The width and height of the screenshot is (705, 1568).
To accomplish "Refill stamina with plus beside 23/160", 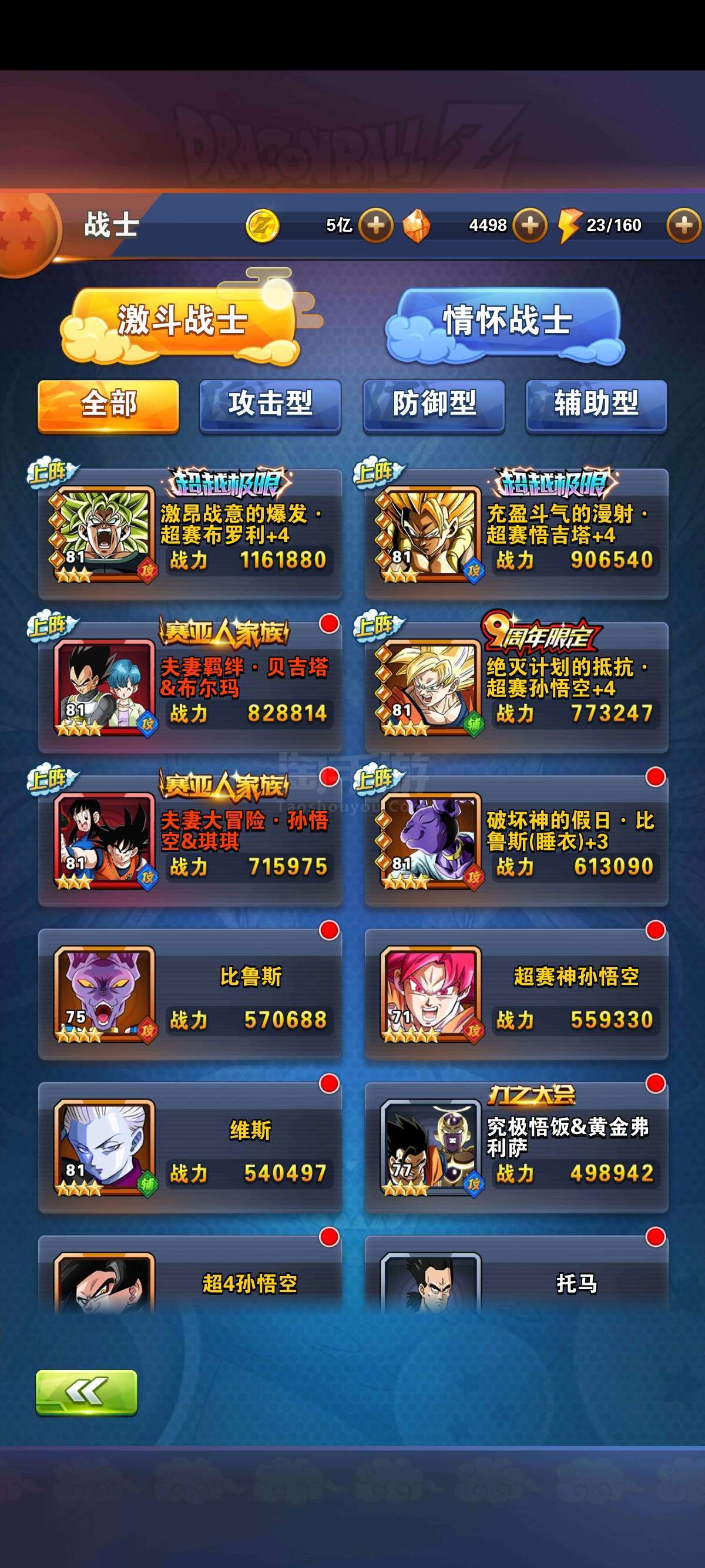I will [684, 226].
